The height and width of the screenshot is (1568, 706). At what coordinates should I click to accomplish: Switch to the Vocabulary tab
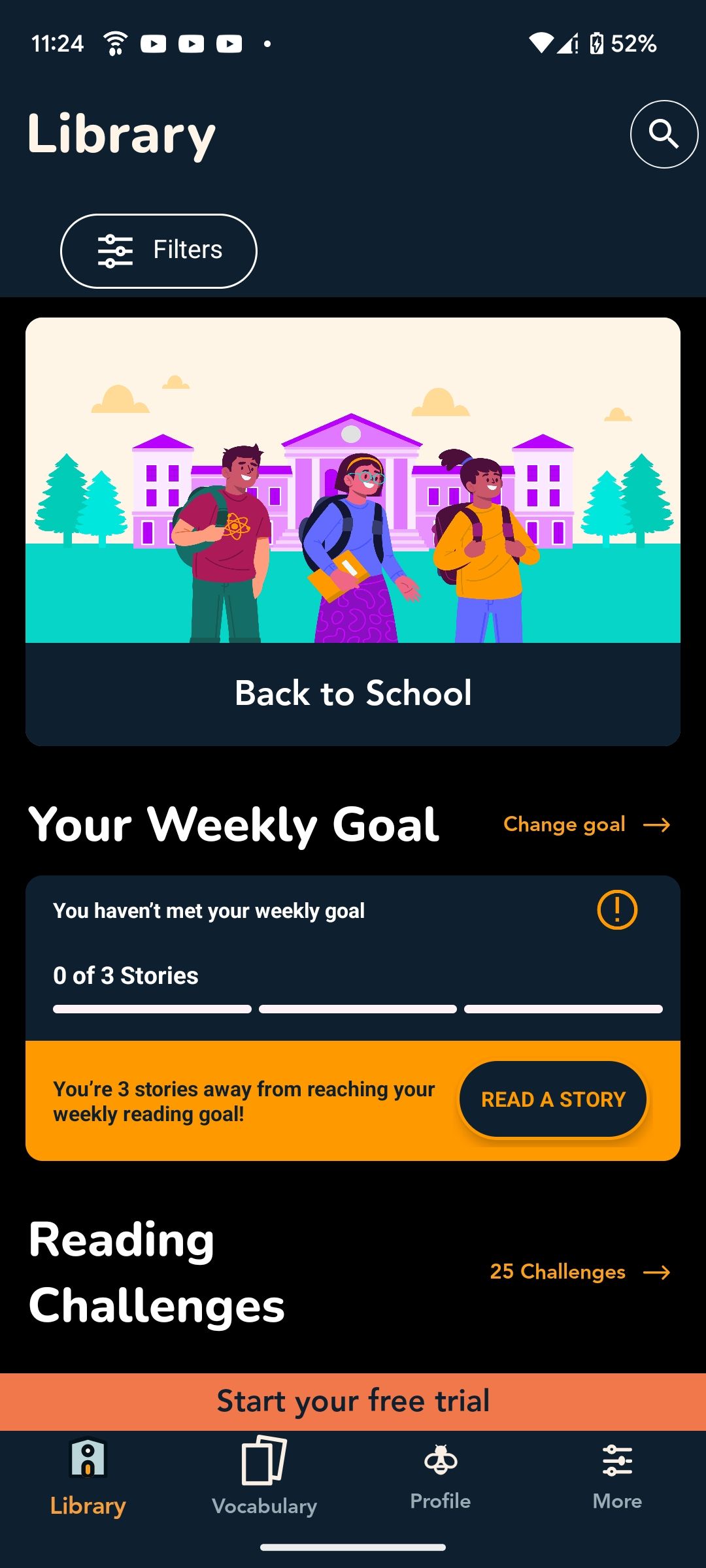[264, 1477]
